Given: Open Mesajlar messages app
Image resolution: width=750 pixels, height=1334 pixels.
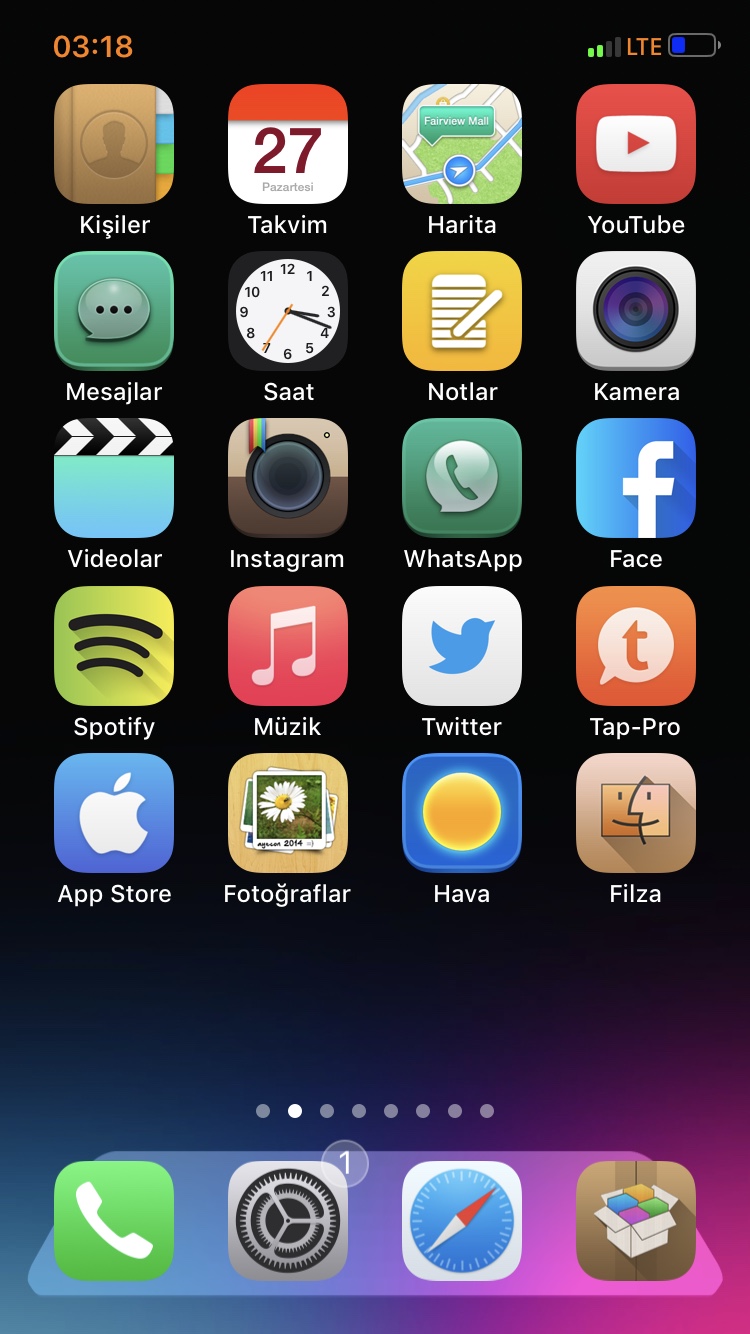Looking at the screenshot, I should tap(114, 311).
